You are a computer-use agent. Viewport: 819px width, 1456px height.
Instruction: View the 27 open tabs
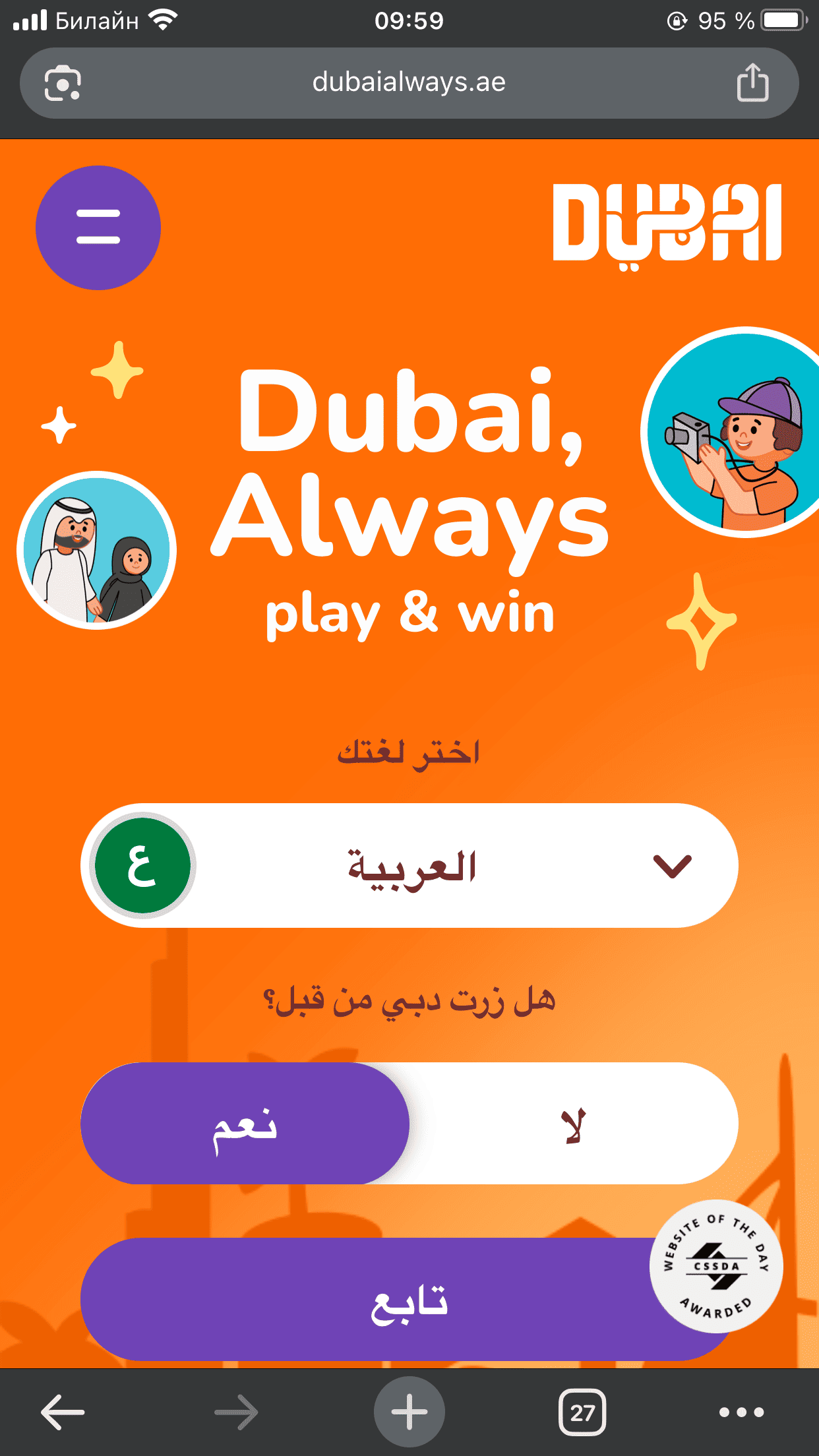(582, 1412)
